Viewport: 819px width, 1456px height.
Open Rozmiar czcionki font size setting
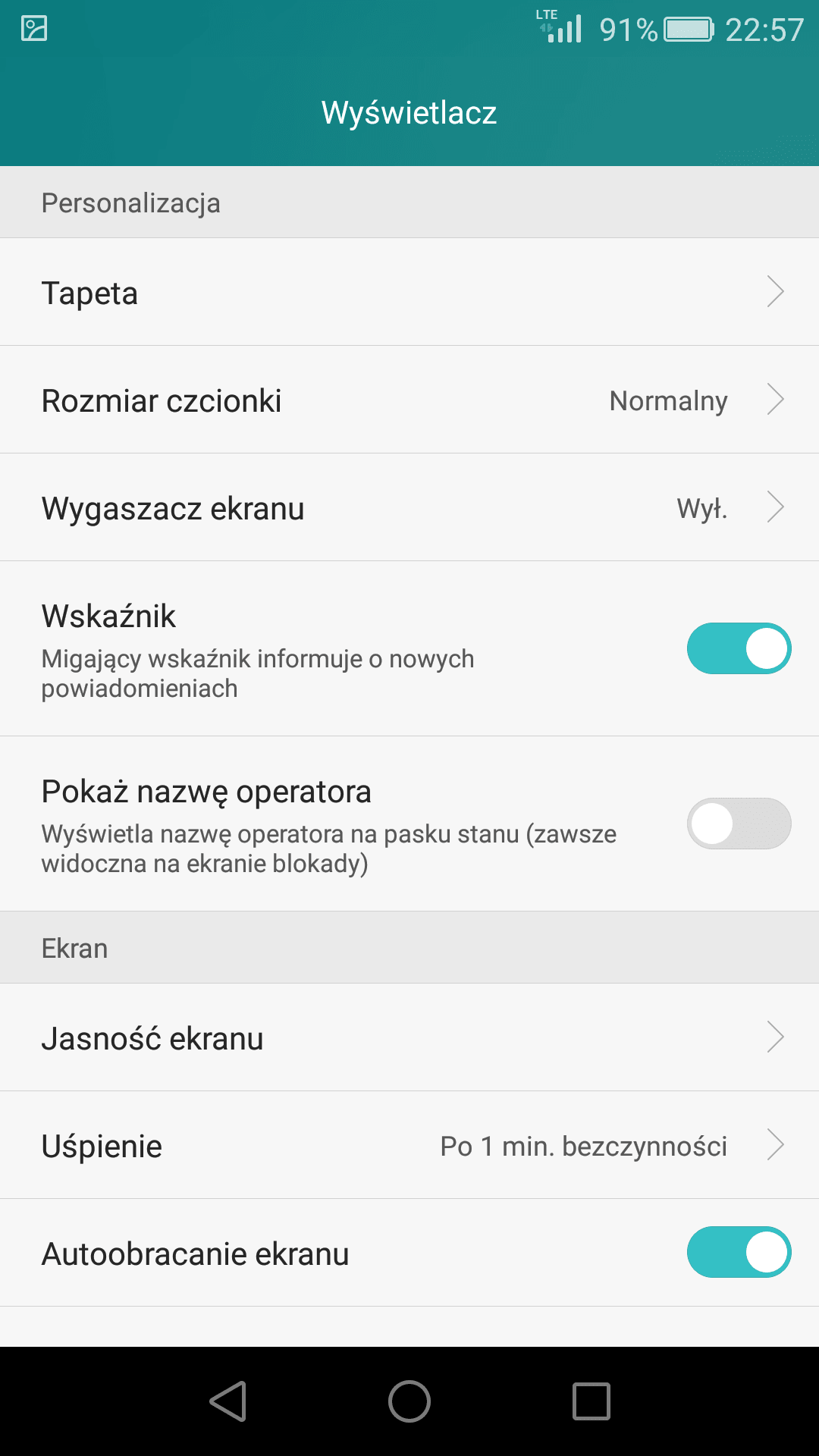(x=409, y=400)
